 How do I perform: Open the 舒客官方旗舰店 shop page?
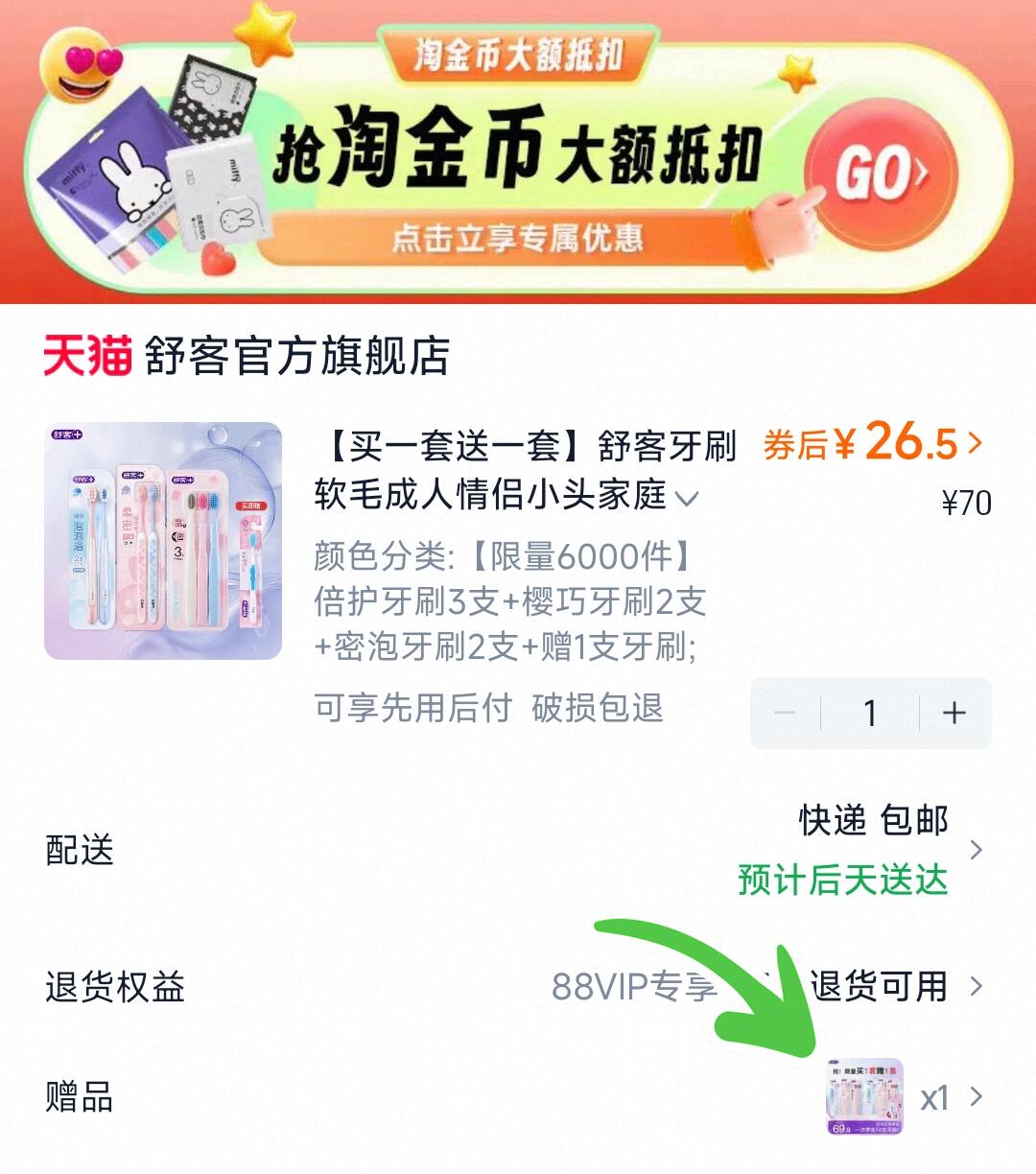click(x=296, y=357)
